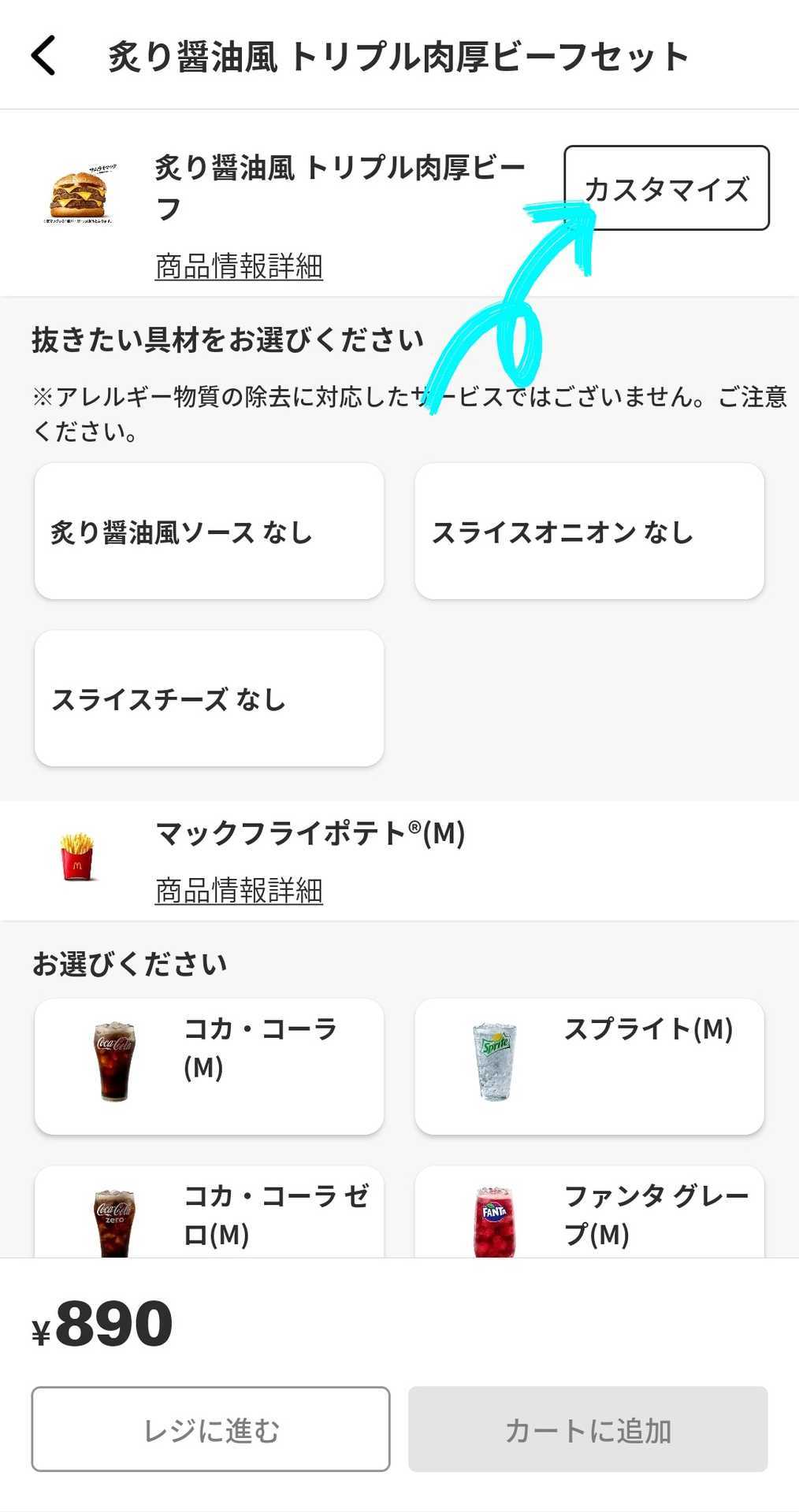Pick コカ・コーラ(M) as the drink
The image size is (799, 1512).
(x=209, y=1066)
